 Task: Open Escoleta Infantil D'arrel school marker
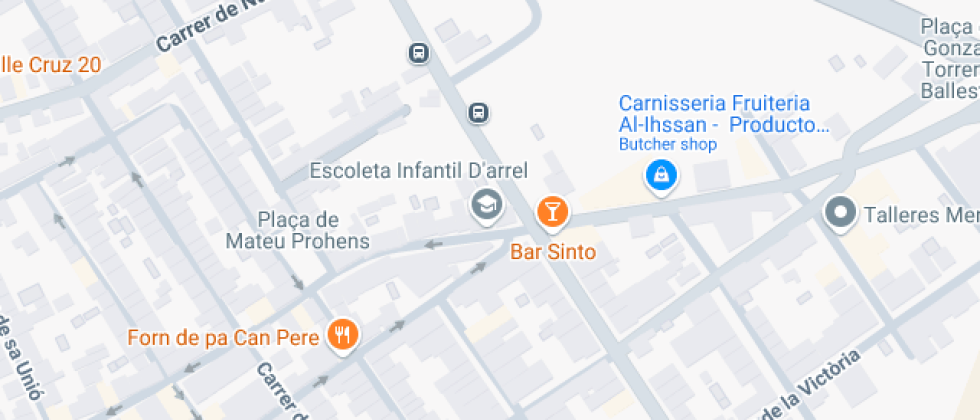coord(486,206)
